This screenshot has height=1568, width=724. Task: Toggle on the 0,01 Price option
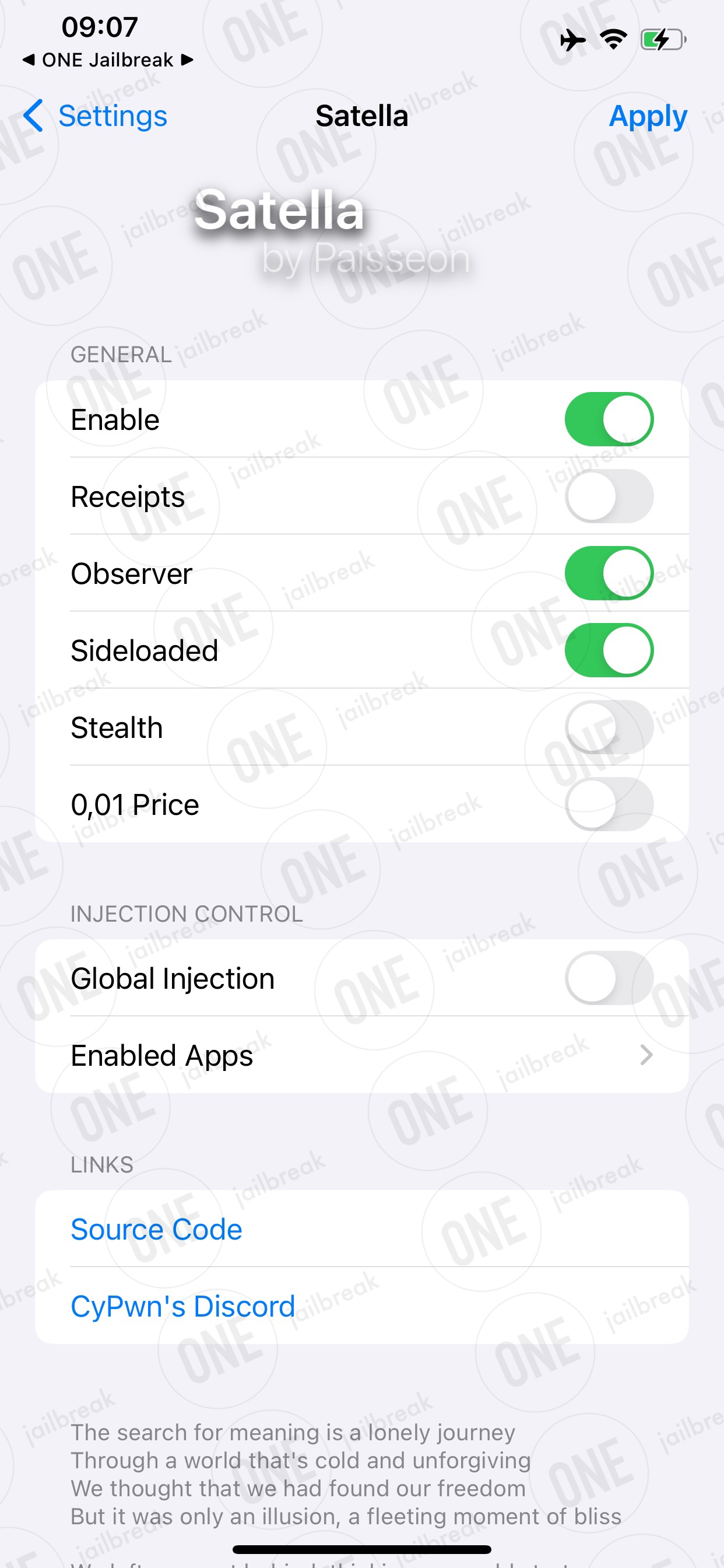pyautogui.click(x=609, y=804)
